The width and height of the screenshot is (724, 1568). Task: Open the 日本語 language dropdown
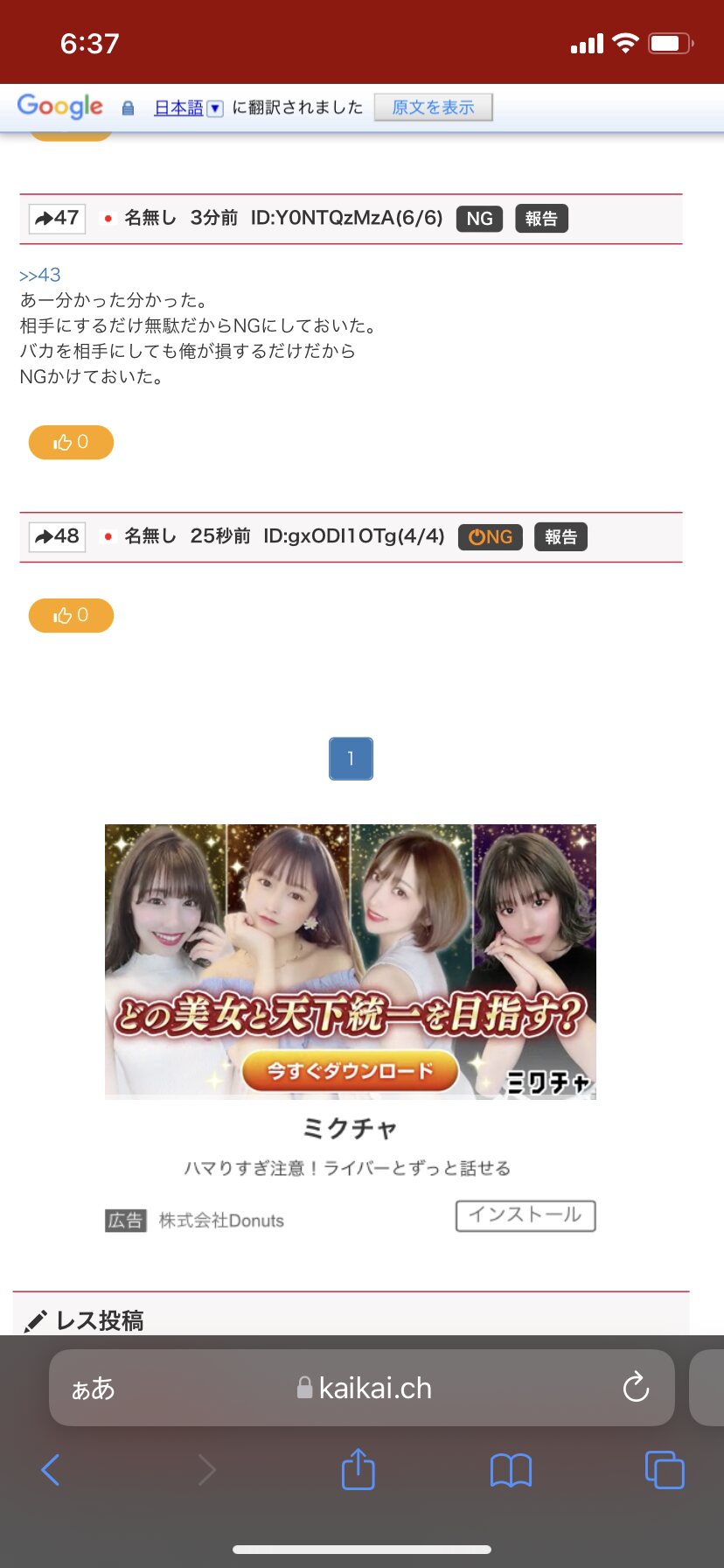[x=188, y=108]
